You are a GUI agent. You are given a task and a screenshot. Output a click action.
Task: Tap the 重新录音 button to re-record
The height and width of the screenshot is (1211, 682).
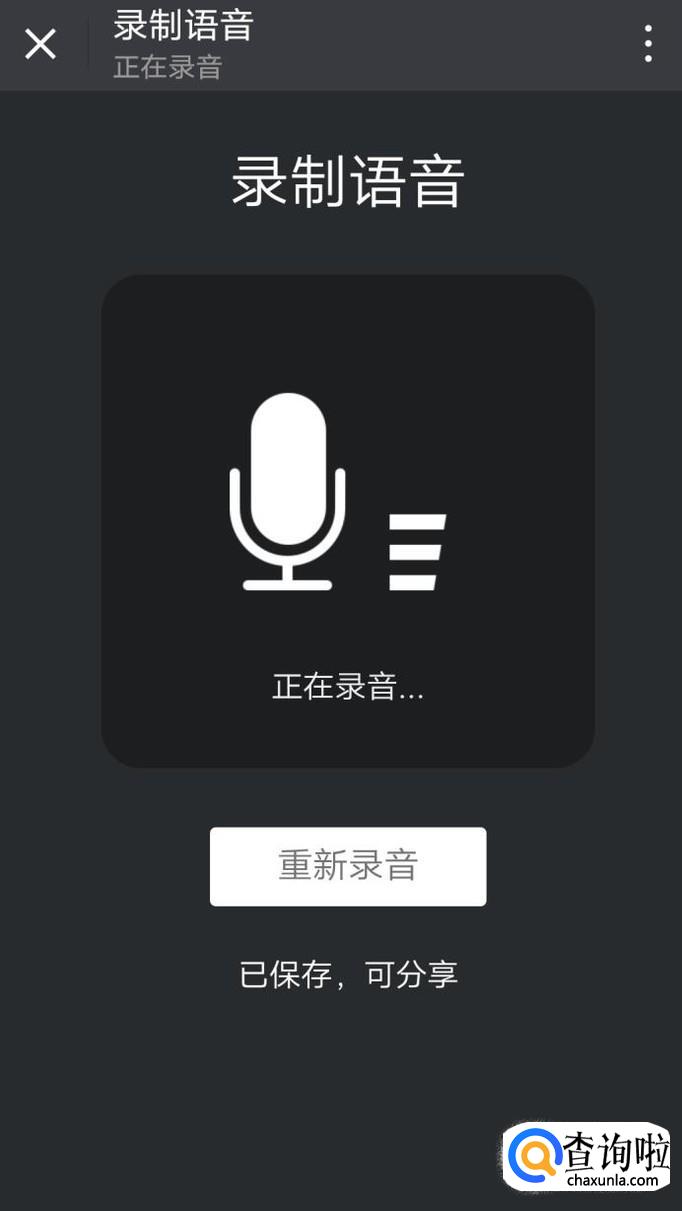[348, 866]
